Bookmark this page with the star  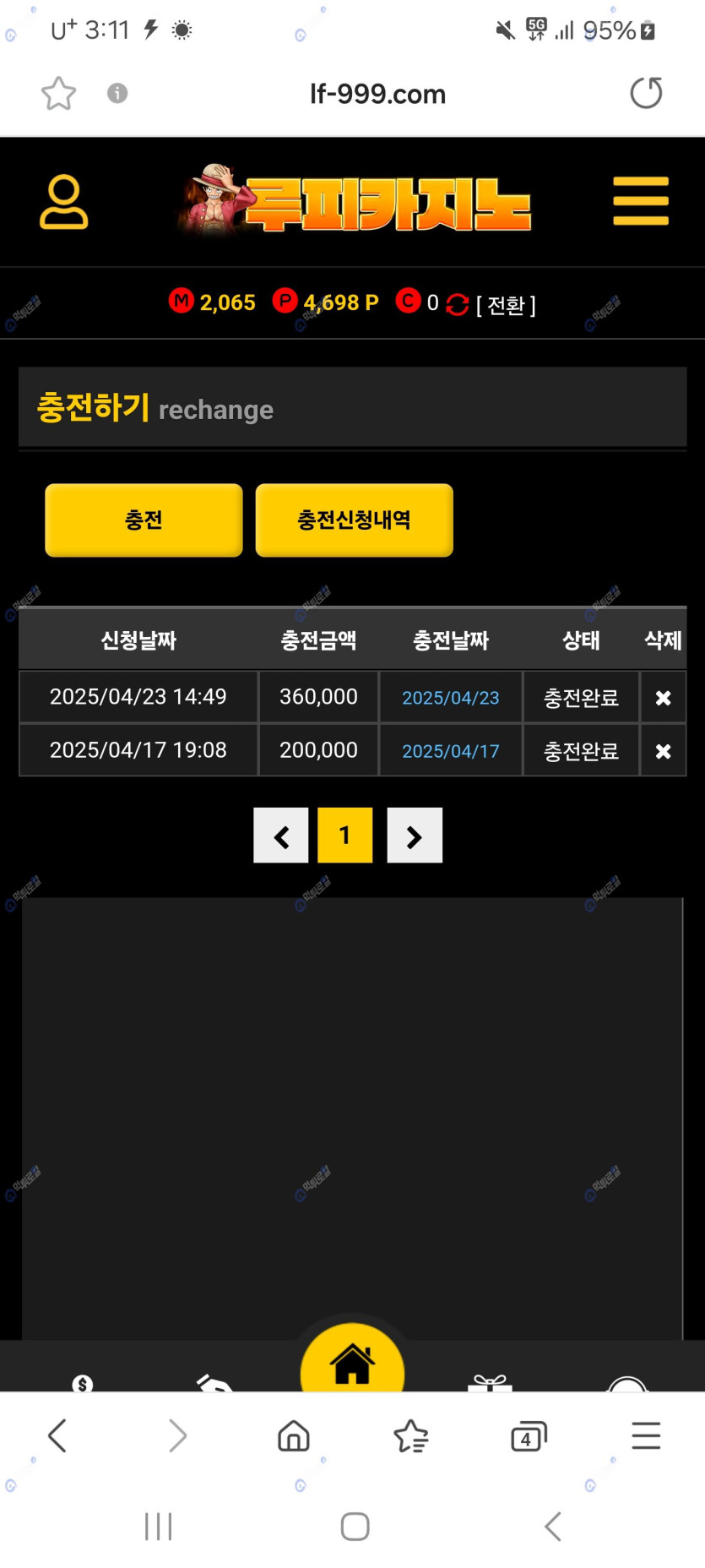pos(58,93)
